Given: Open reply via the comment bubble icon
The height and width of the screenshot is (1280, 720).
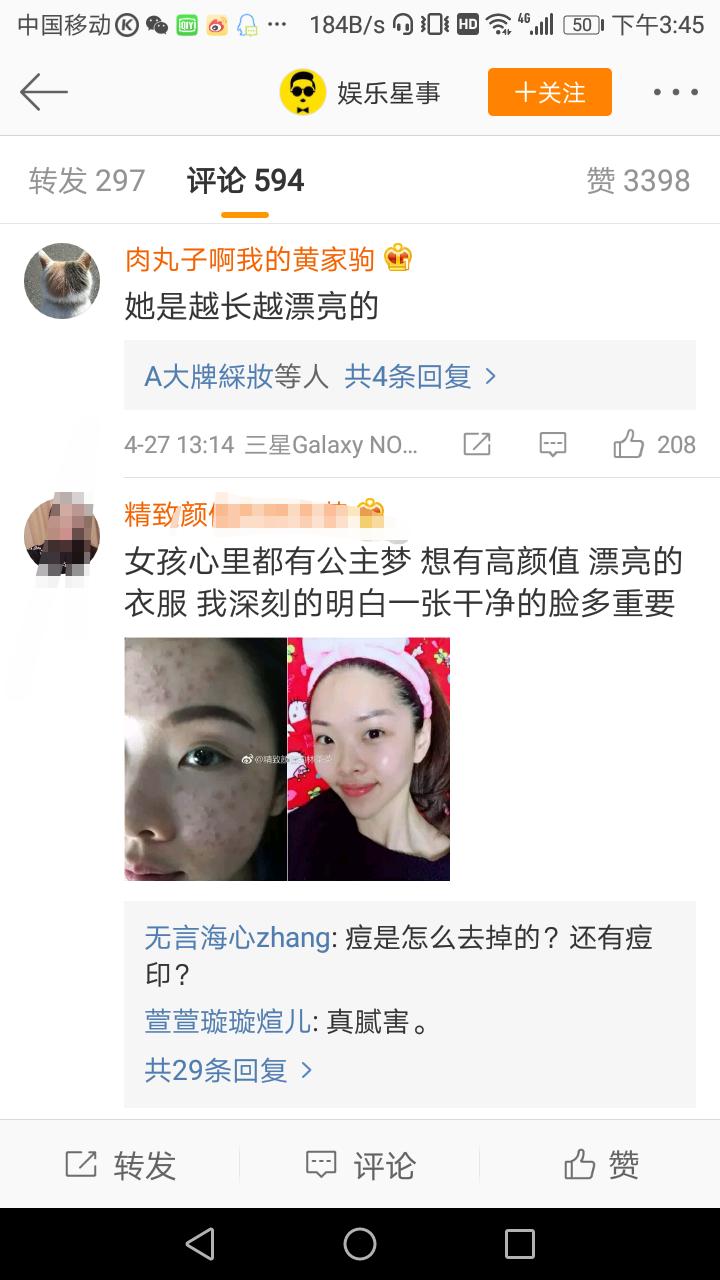Looking at the screenshot, I should pyautogui.click(x=552, y=444).
